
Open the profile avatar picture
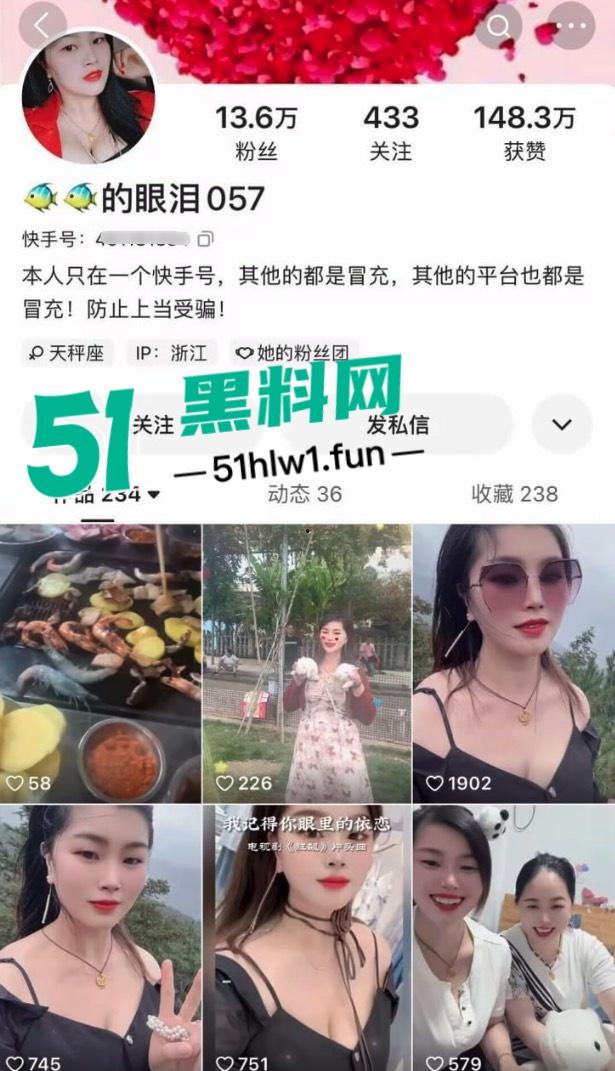88,98
